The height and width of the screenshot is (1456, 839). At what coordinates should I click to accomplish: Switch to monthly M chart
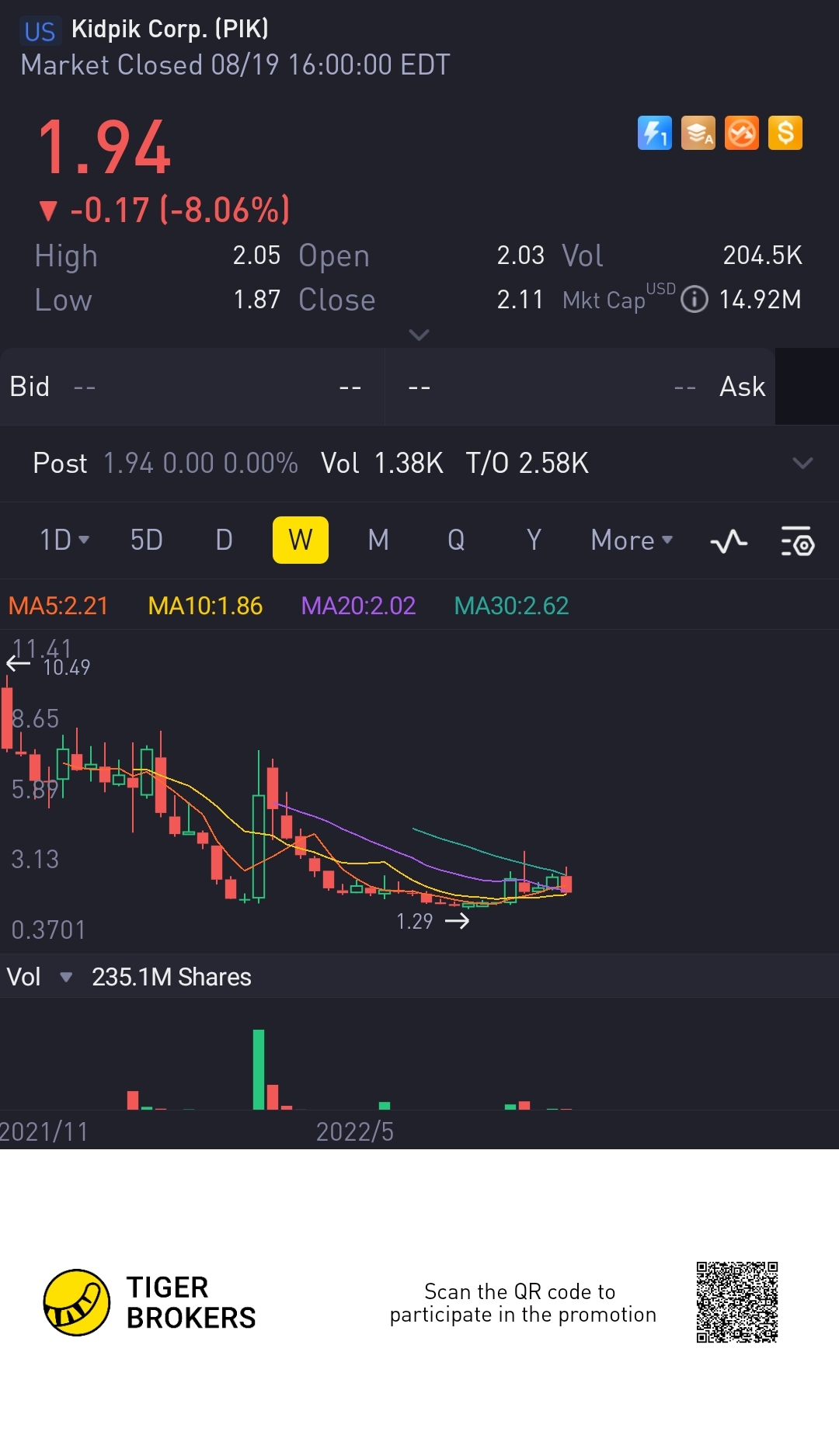(378, 540)
